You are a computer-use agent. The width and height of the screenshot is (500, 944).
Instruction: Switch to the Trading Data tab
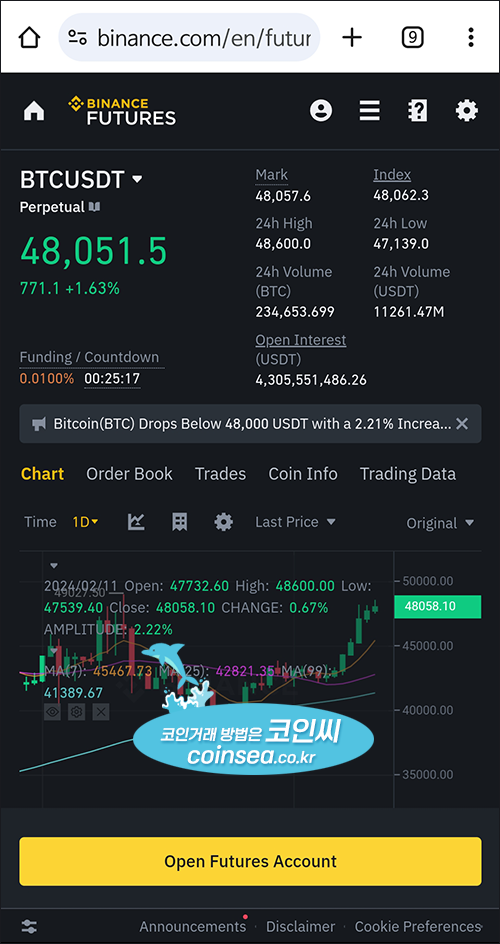click(x=408, y=474)
